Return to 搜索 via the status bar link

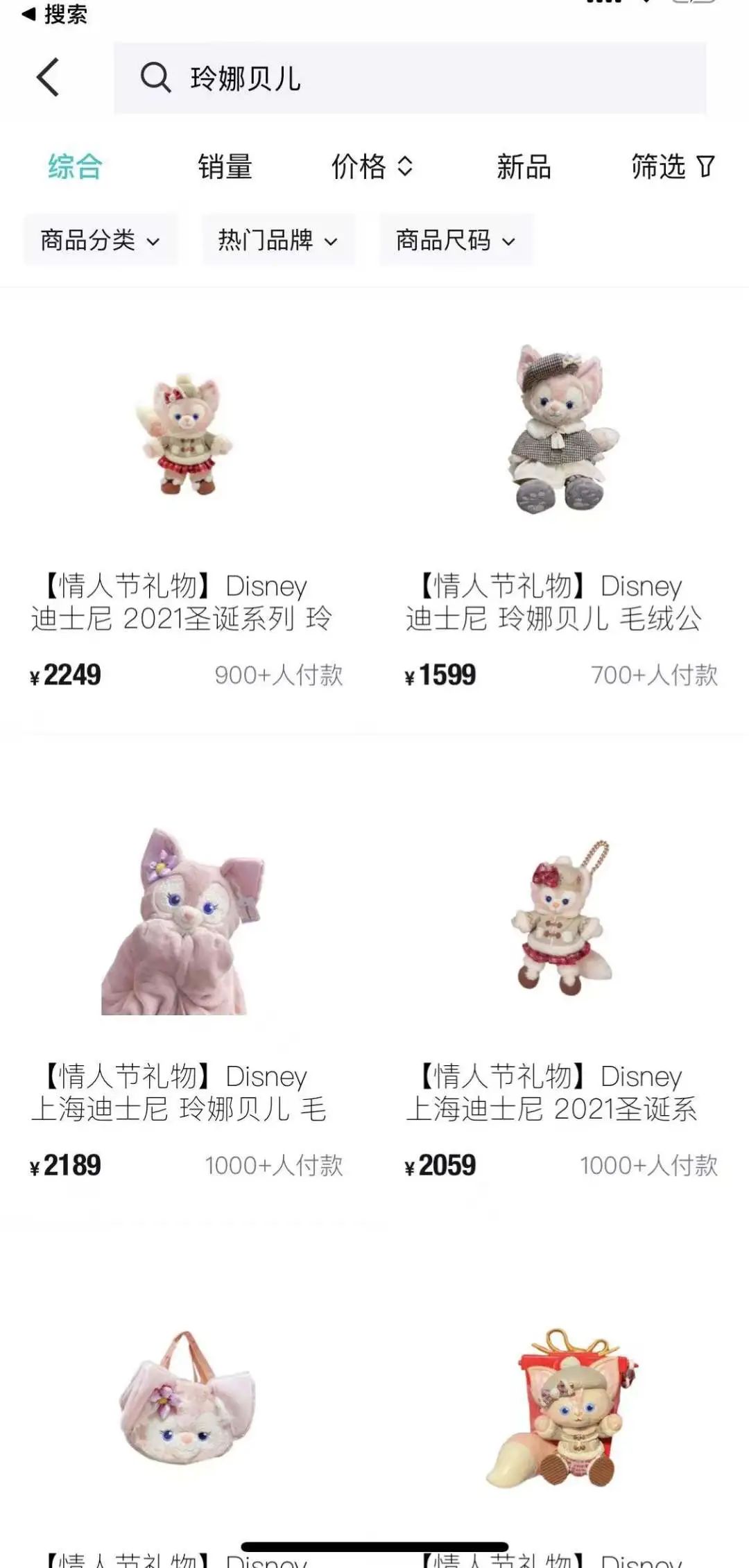(x=55, y=14)
